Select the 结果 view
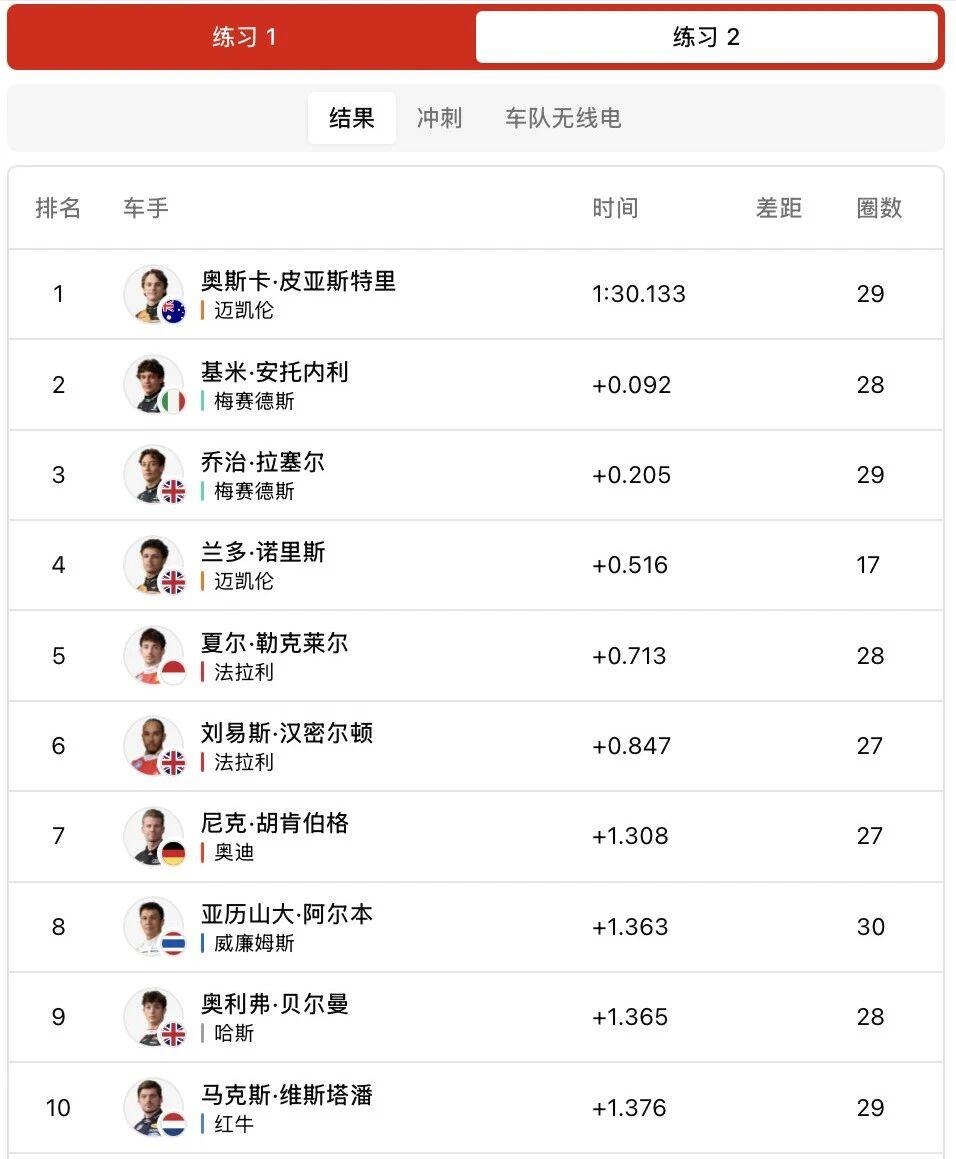Image resolution: width=956 pixels, height=1159 pixels. (352, 117)
